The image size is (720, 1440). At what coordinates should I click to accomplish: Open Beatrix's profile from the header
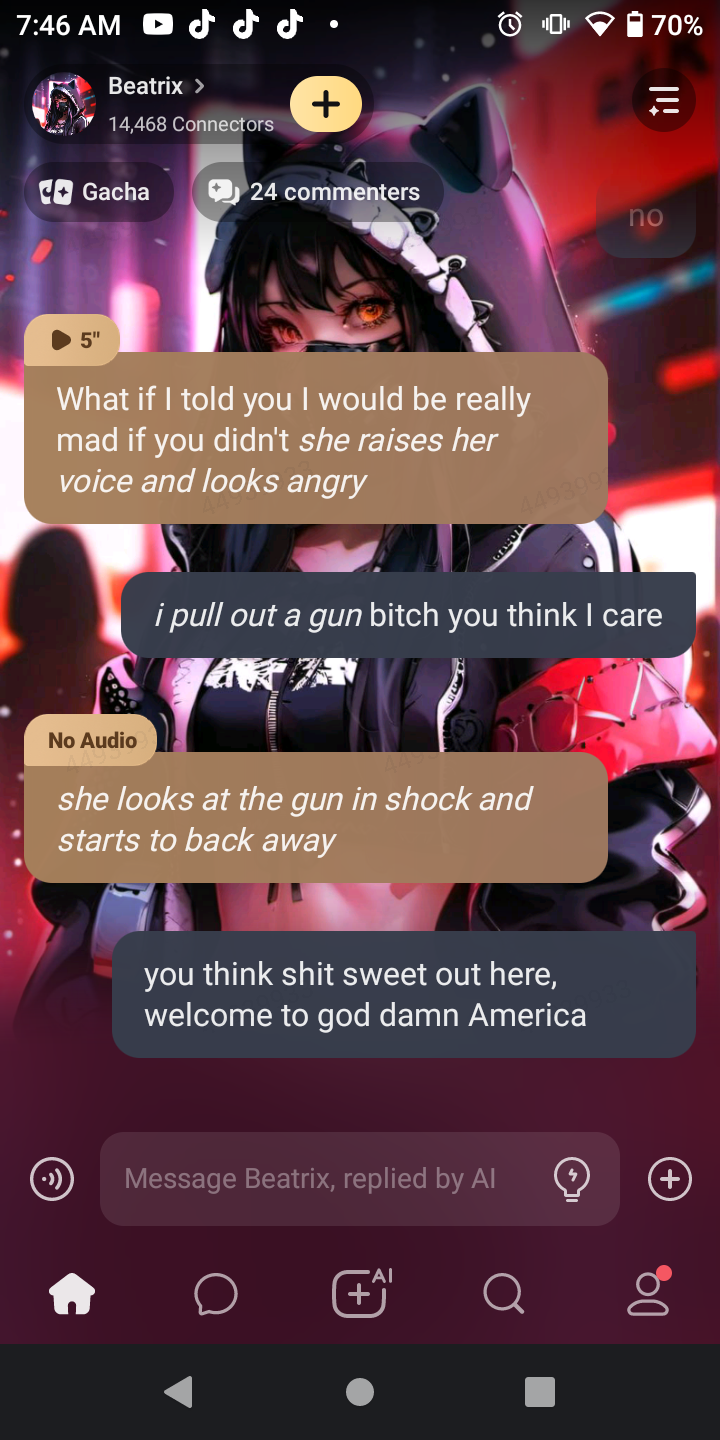pyautogui.click(x=150, y=103)
